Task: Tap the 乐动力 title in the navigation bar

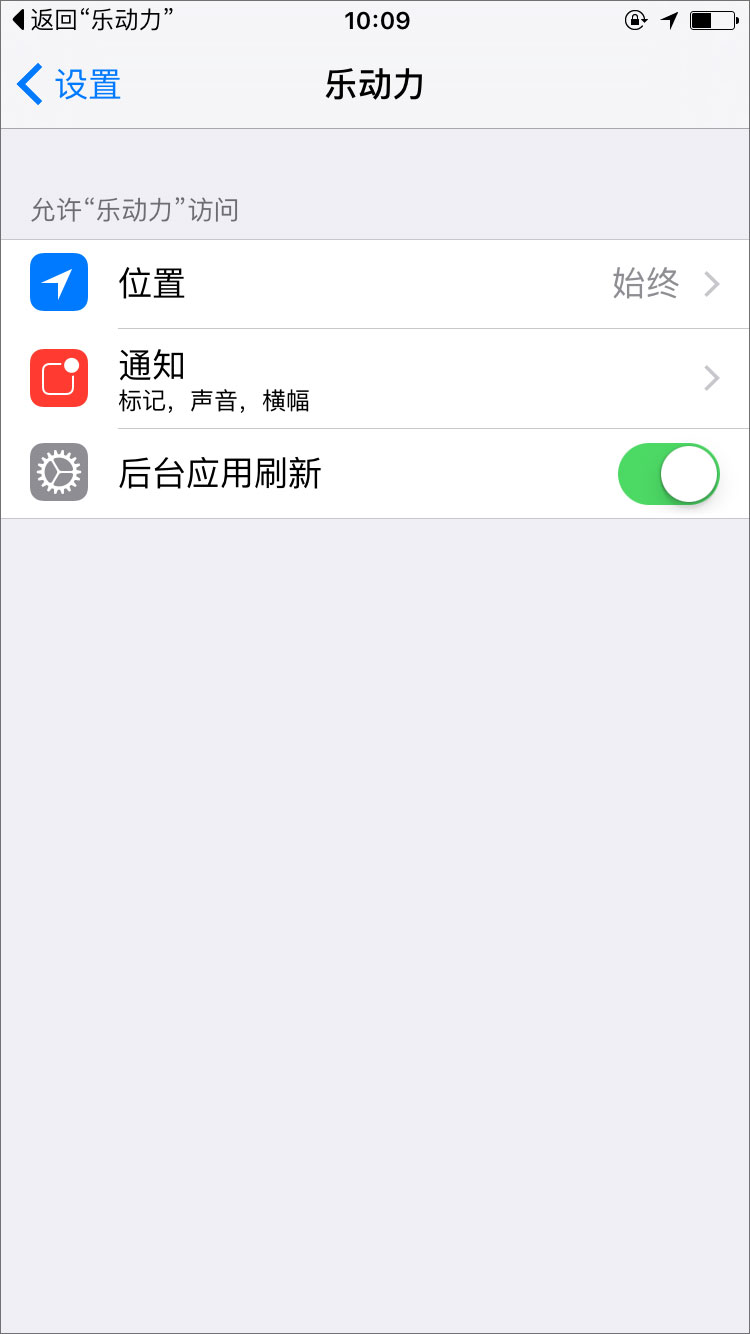Action: pos(375,84)
